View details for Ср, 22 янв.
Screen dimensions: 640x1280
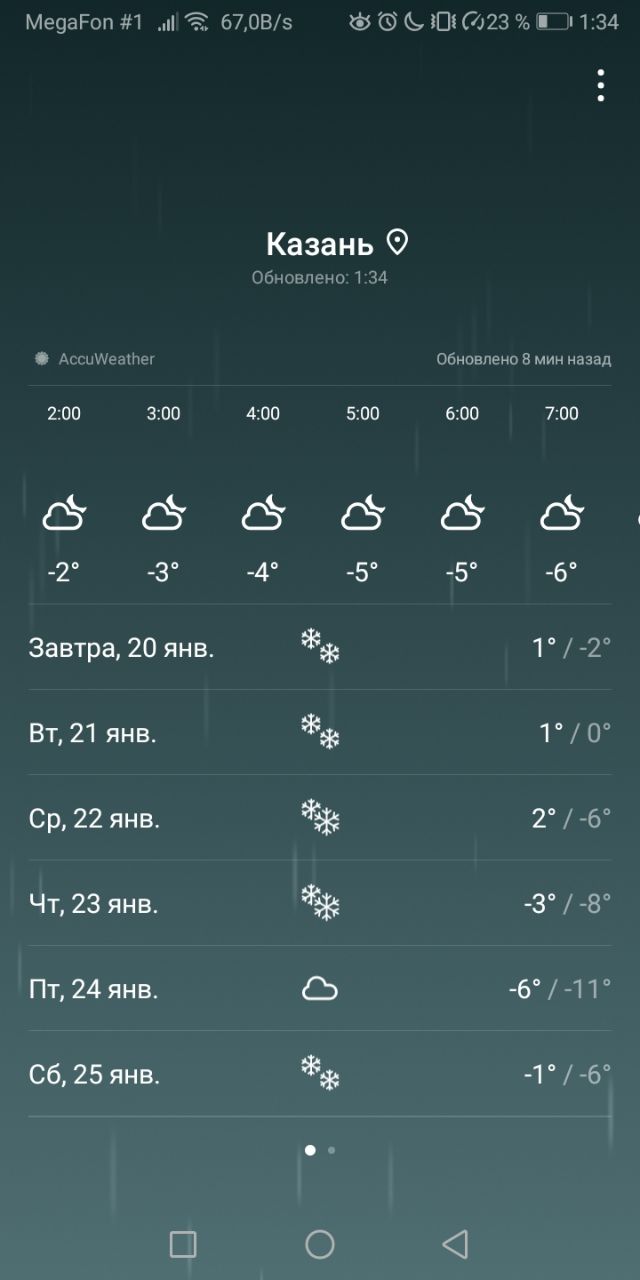[x=320, y=818]
